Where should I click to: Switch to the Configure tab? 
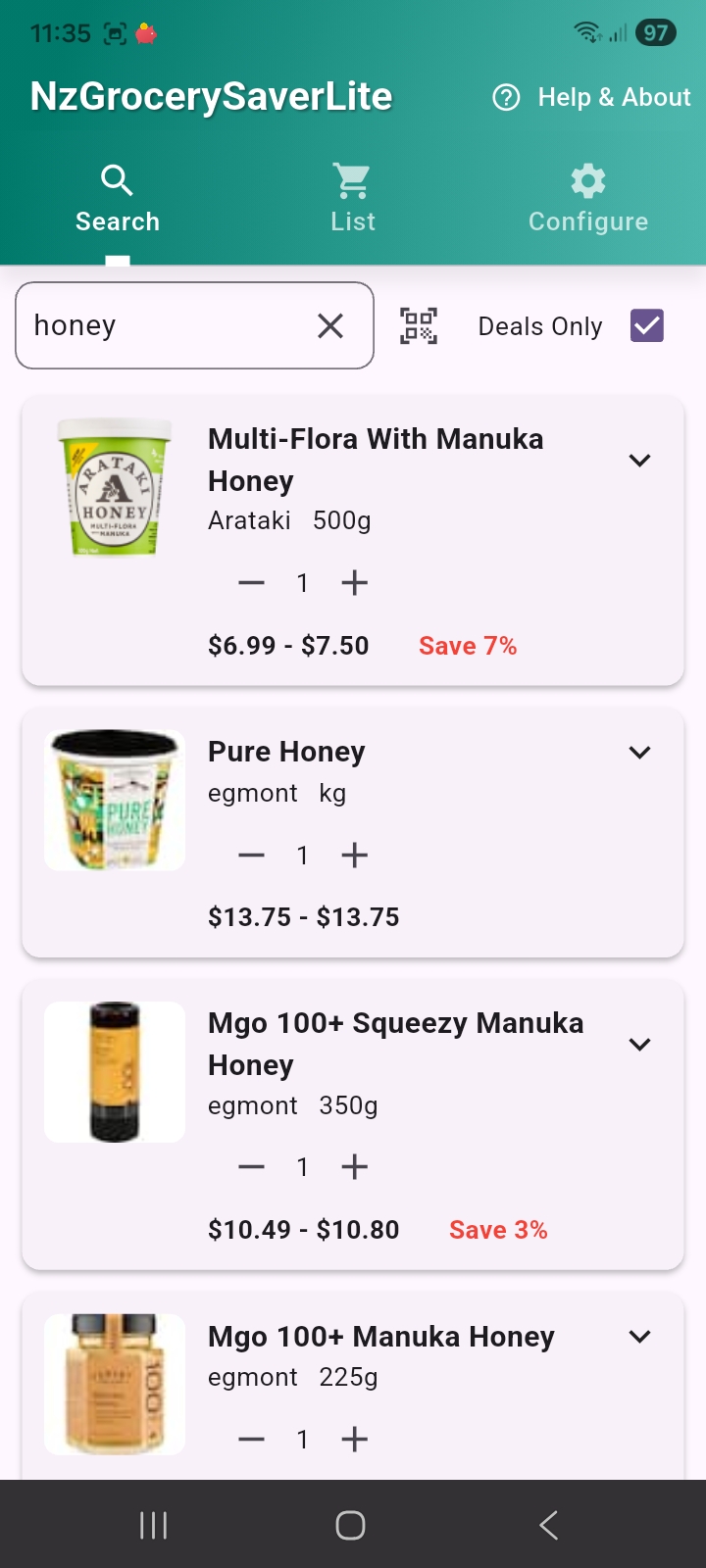587,199
